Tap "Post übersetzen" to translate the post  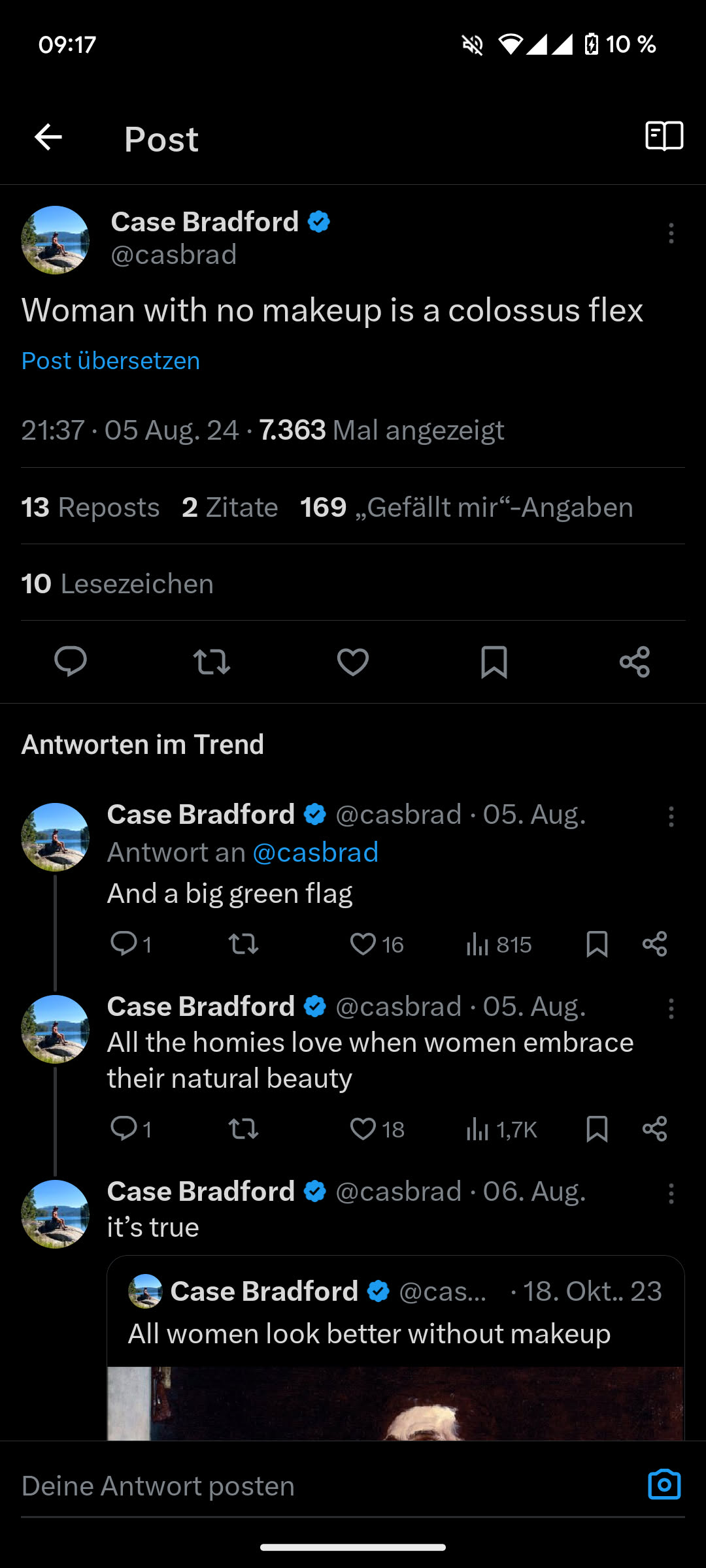coord(110,361)
